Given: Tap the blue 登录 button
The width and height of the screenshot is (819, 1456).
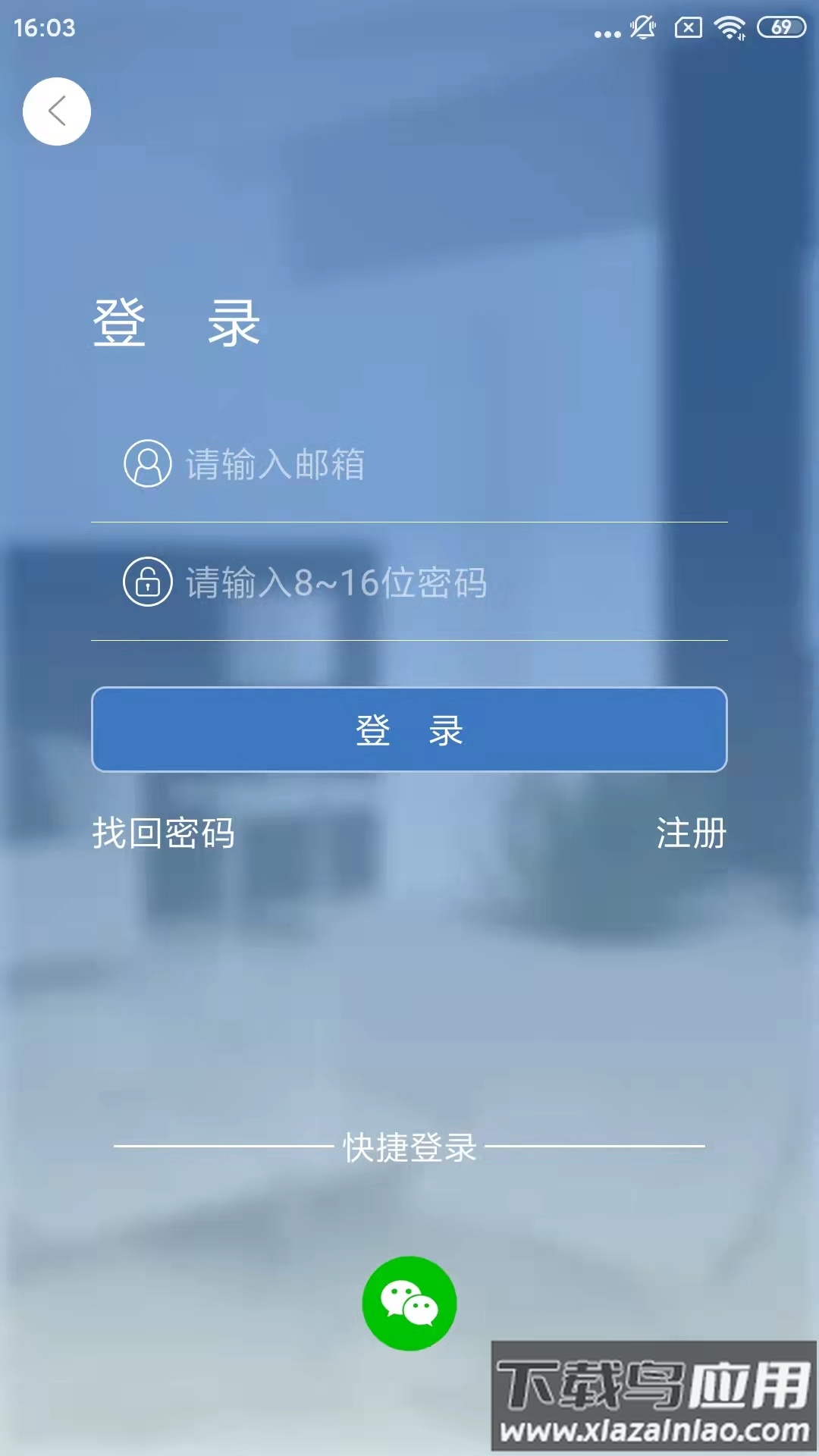Looking at the screenshot, I should click(409, 730).
